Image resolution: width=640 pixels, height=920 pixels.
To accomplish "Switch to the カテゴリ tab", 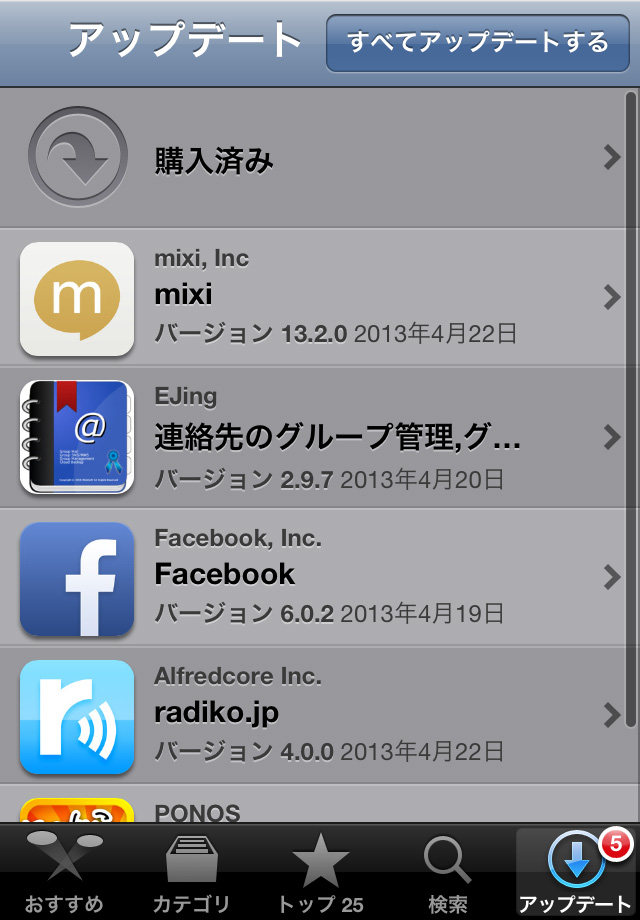I will pos(192,872).
